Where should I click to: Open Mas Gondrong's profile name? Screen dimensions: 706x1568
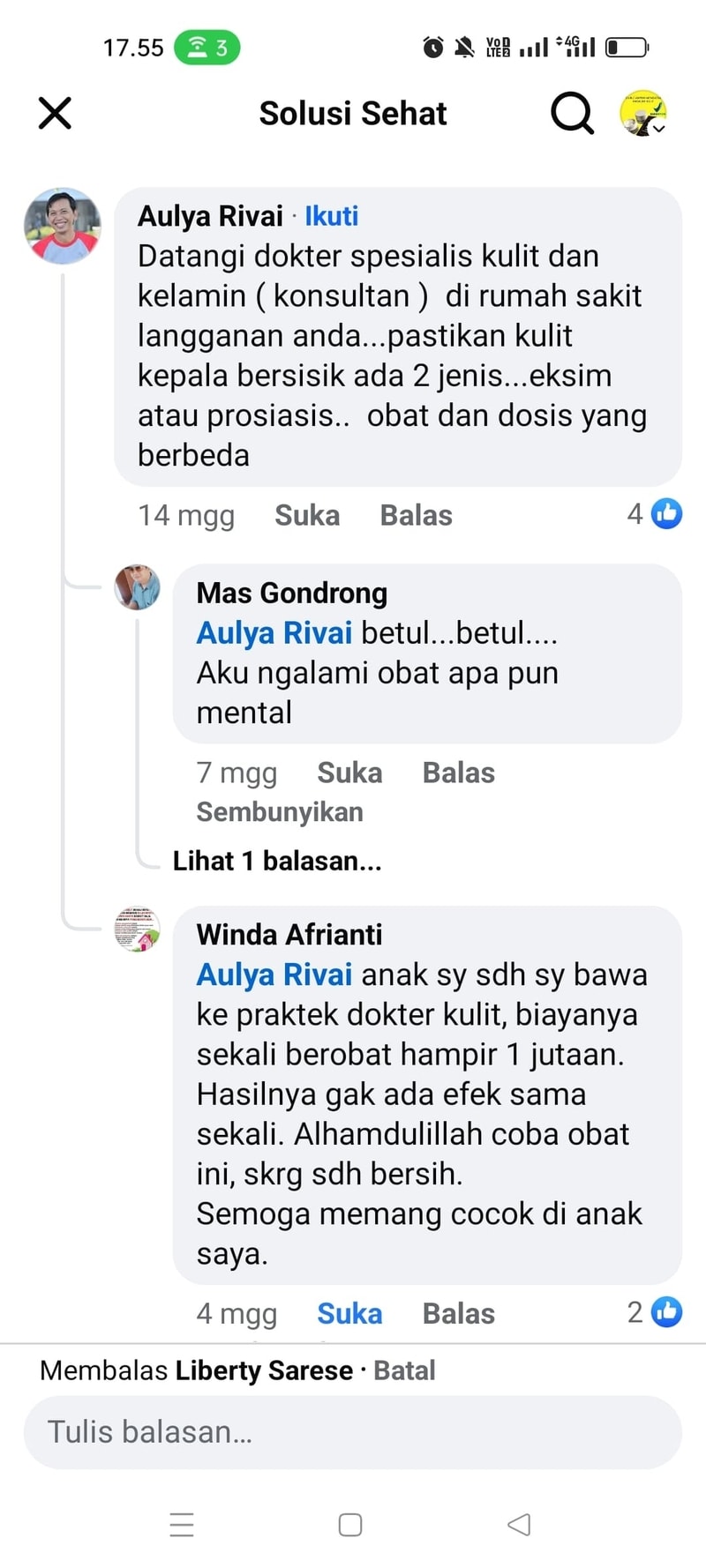[291, 593]
